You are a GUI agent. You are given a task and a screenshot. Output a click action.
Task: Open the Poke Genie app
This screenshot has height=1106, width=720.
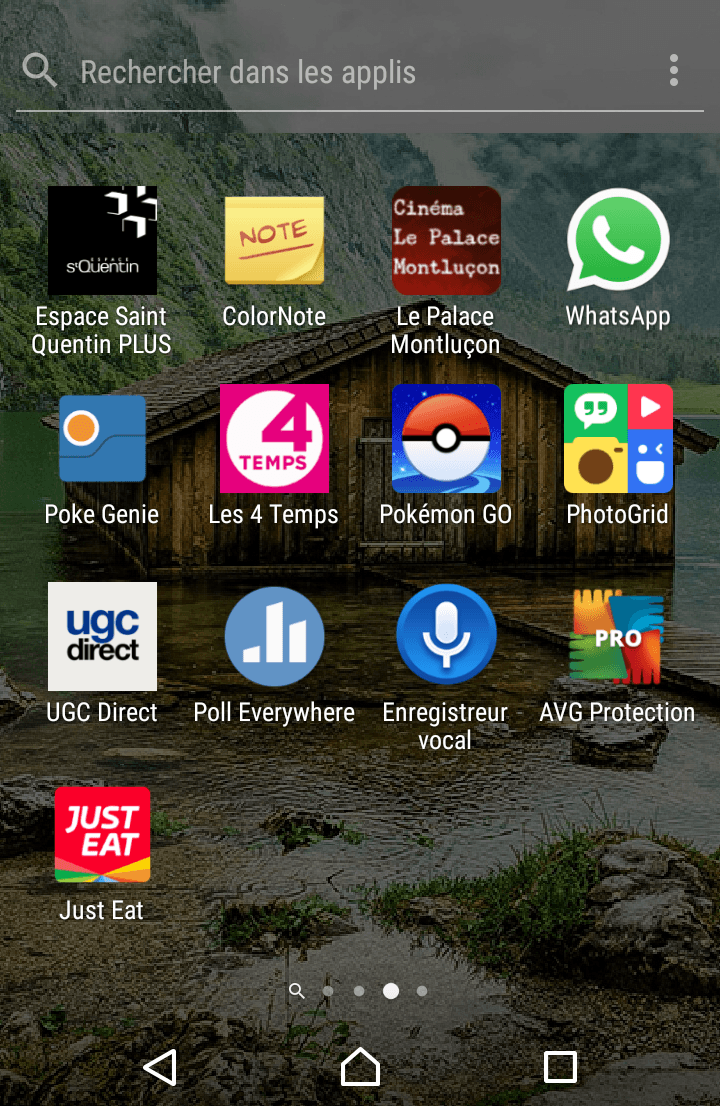[102, 439]
